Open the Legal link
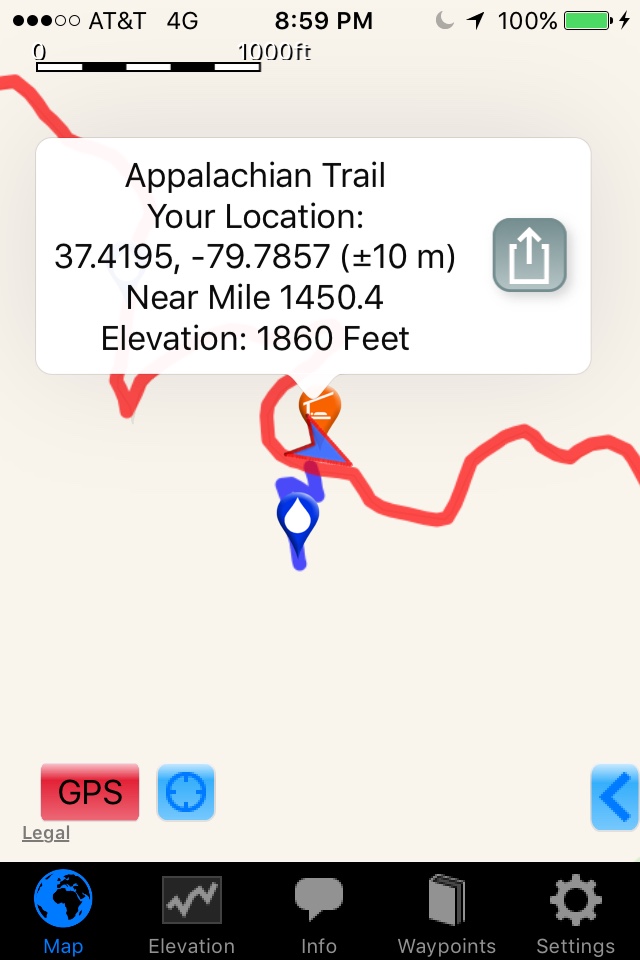The image size is (640, 960). 46,833
